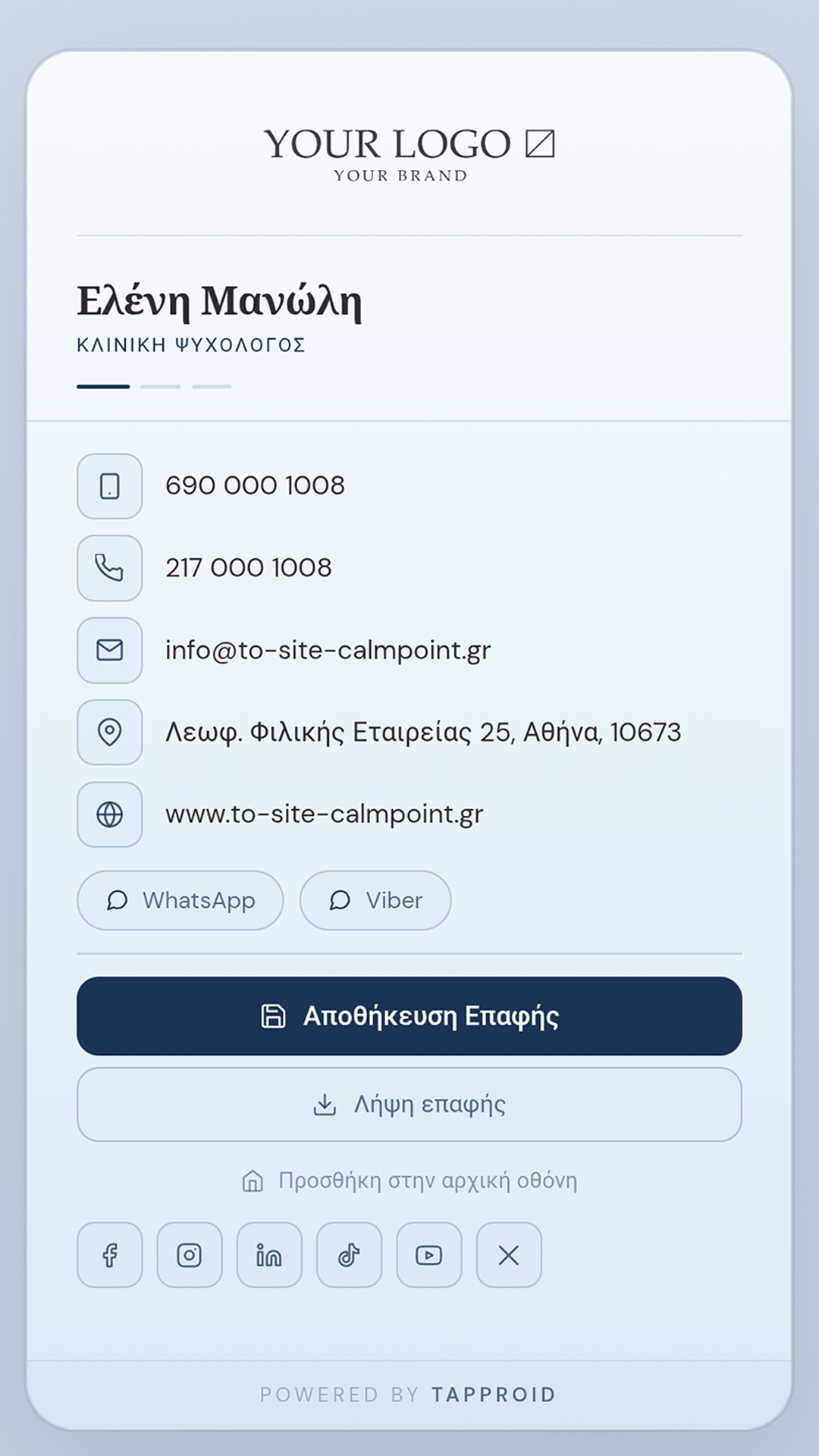This screenshot has width=819, height=1456.
Task: Open the TikTok icon
Action: (350, 1255)
